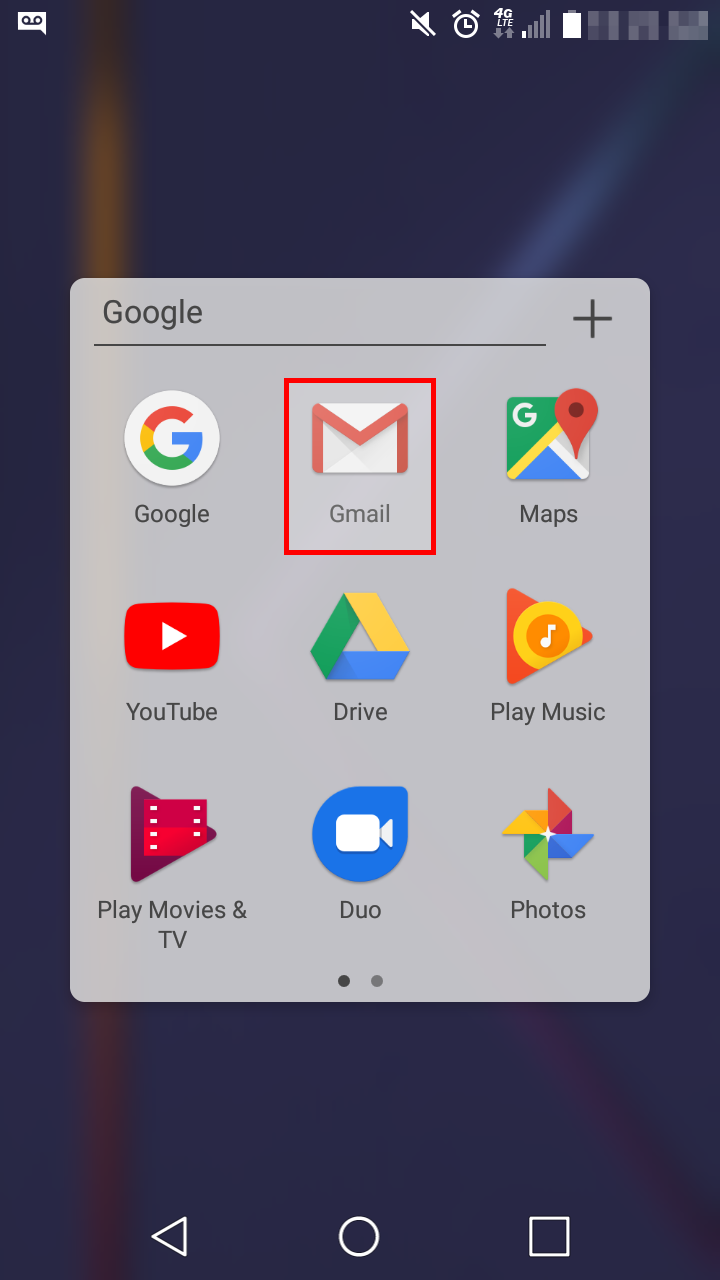
Task: Open the recent apps view
Action: click(x=549, y=1236)
